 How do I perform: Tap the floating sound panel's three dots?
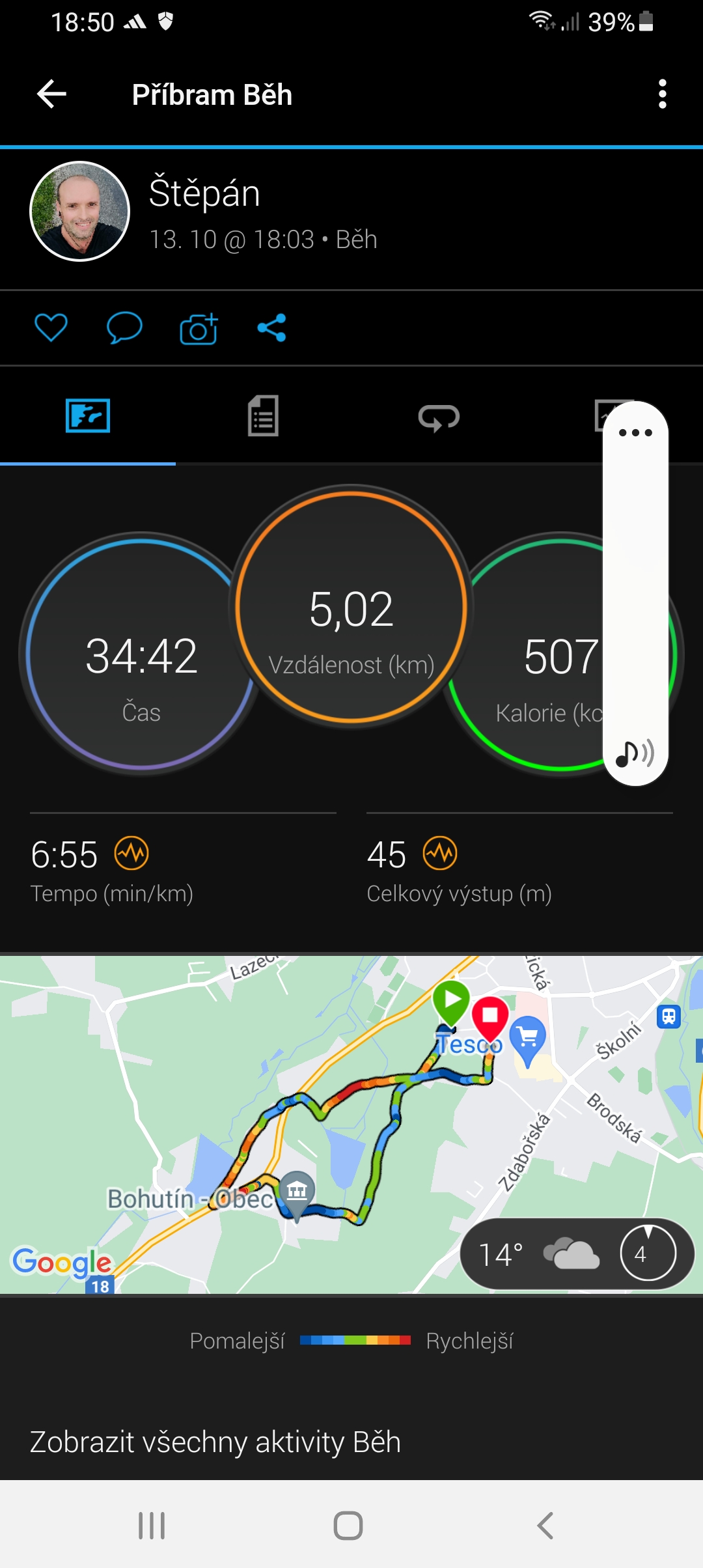(x=635, y=433)
